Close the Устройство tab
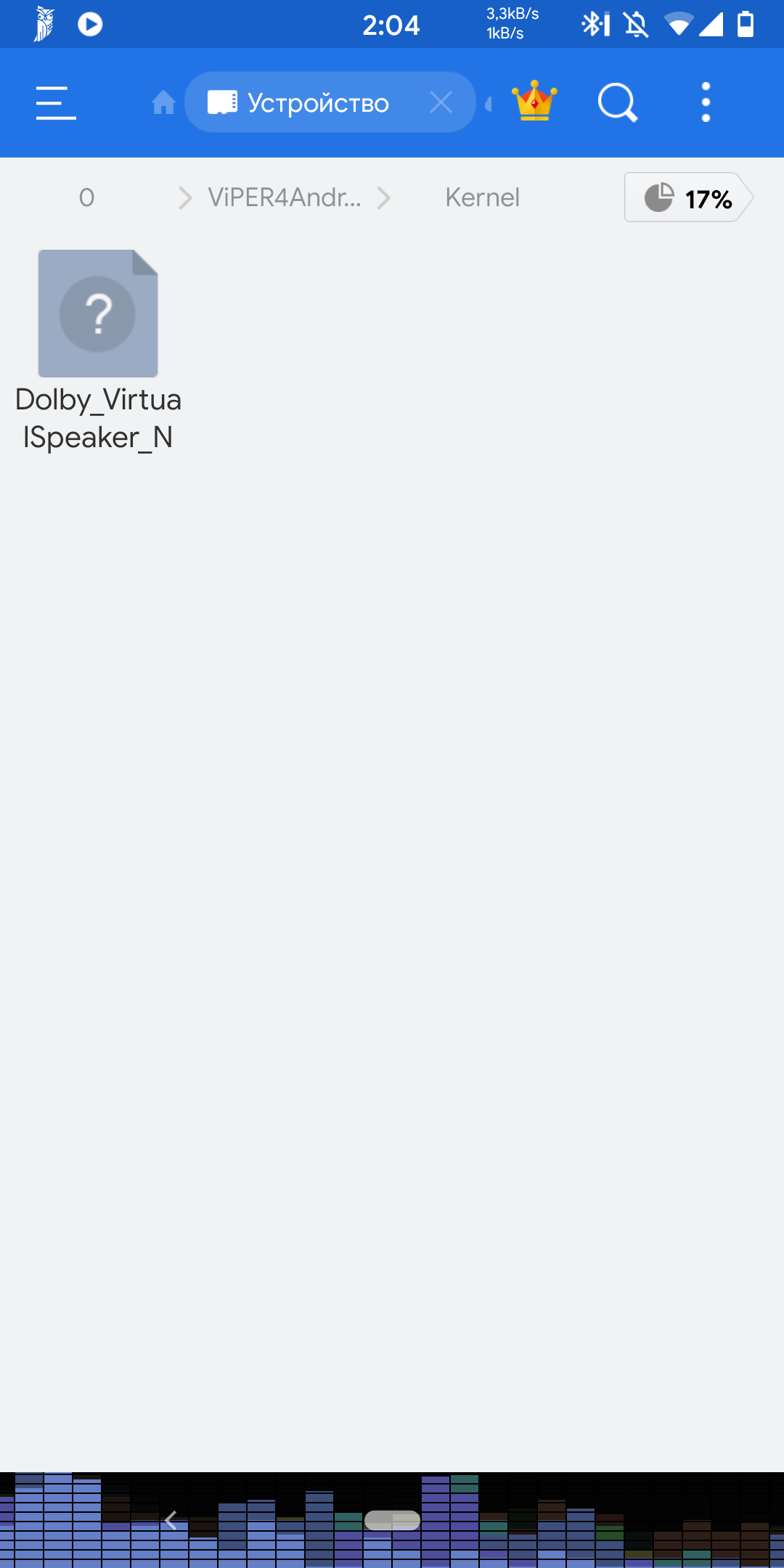784x1568 pixels. (x=441, y=102)
